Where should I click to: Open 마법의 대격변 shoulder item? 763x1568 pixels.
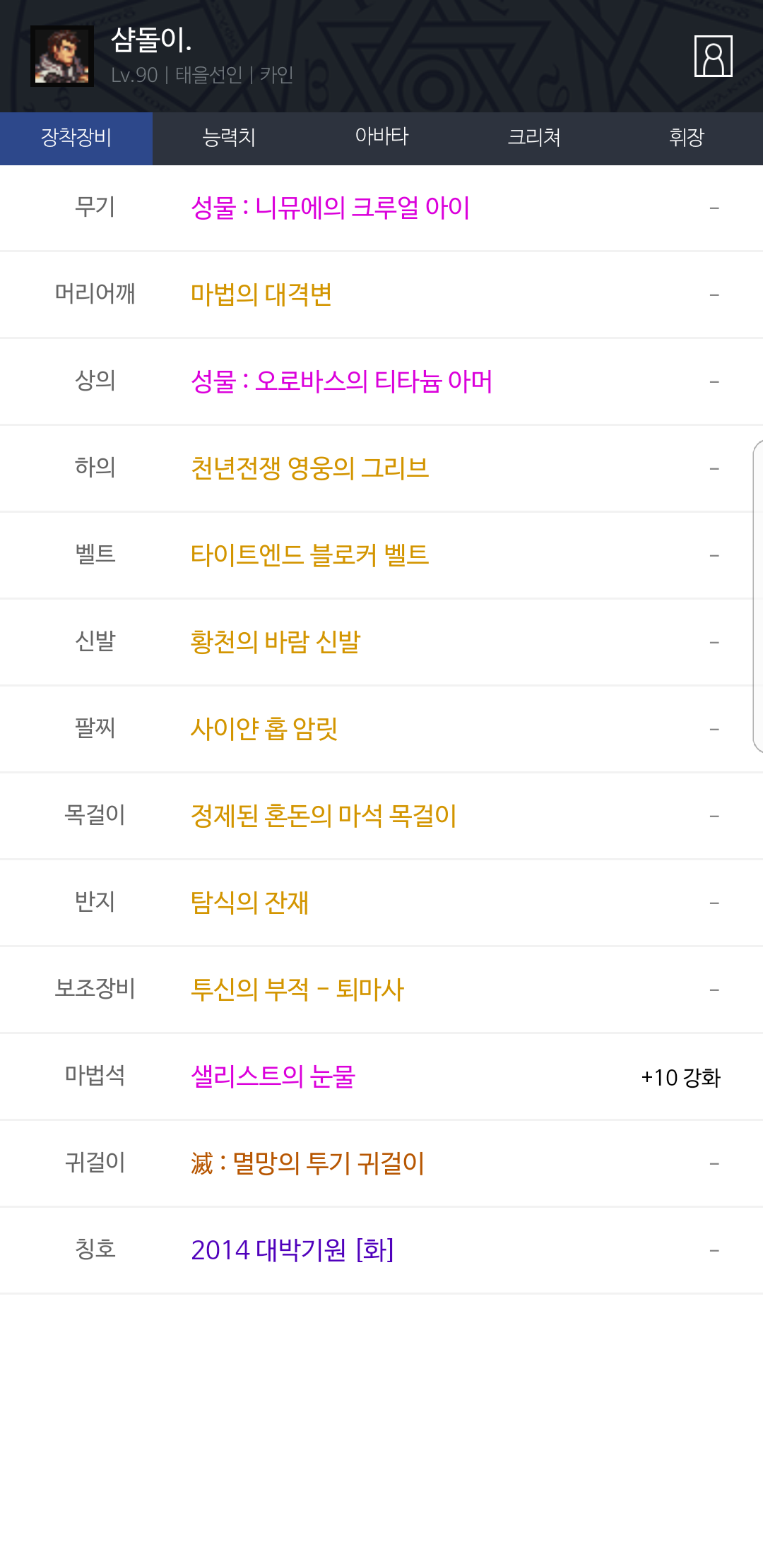pos(261,295)
